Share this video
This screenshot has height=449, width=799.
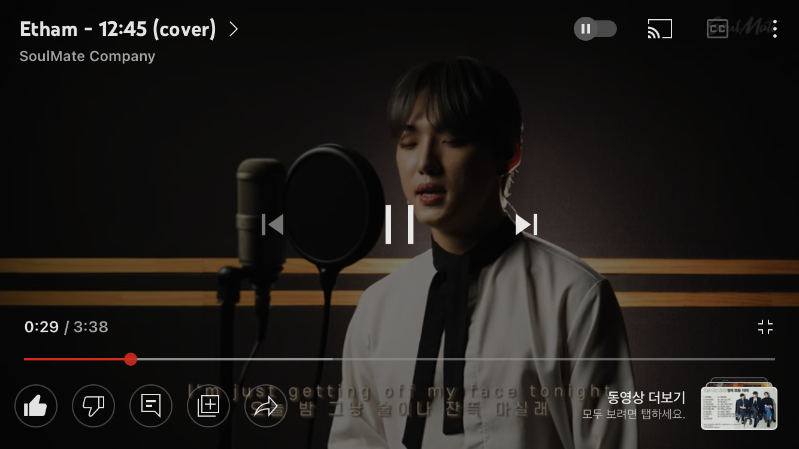coord(266,406)
